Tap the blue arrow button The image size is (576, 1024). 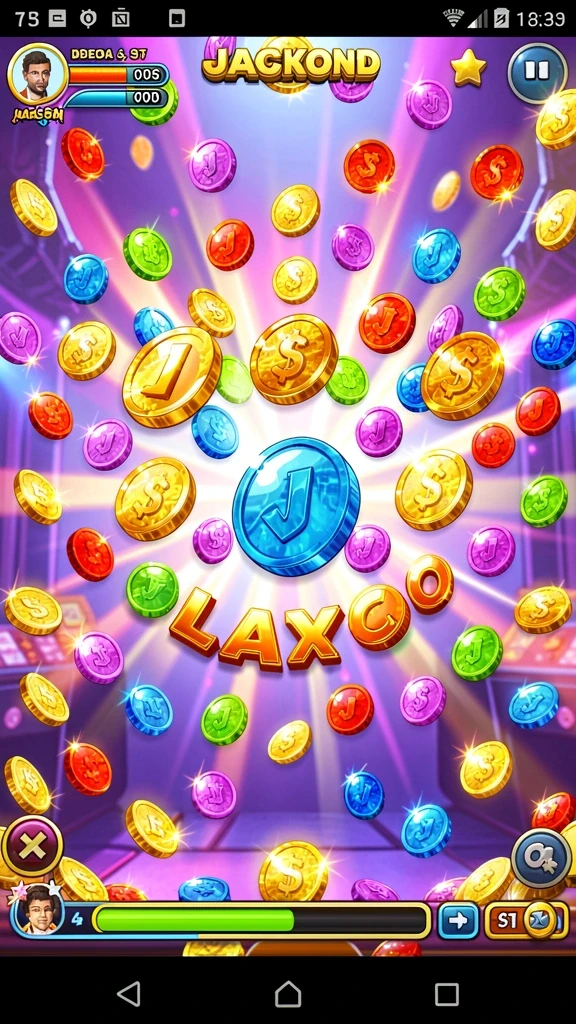click(x=458, y=921)
